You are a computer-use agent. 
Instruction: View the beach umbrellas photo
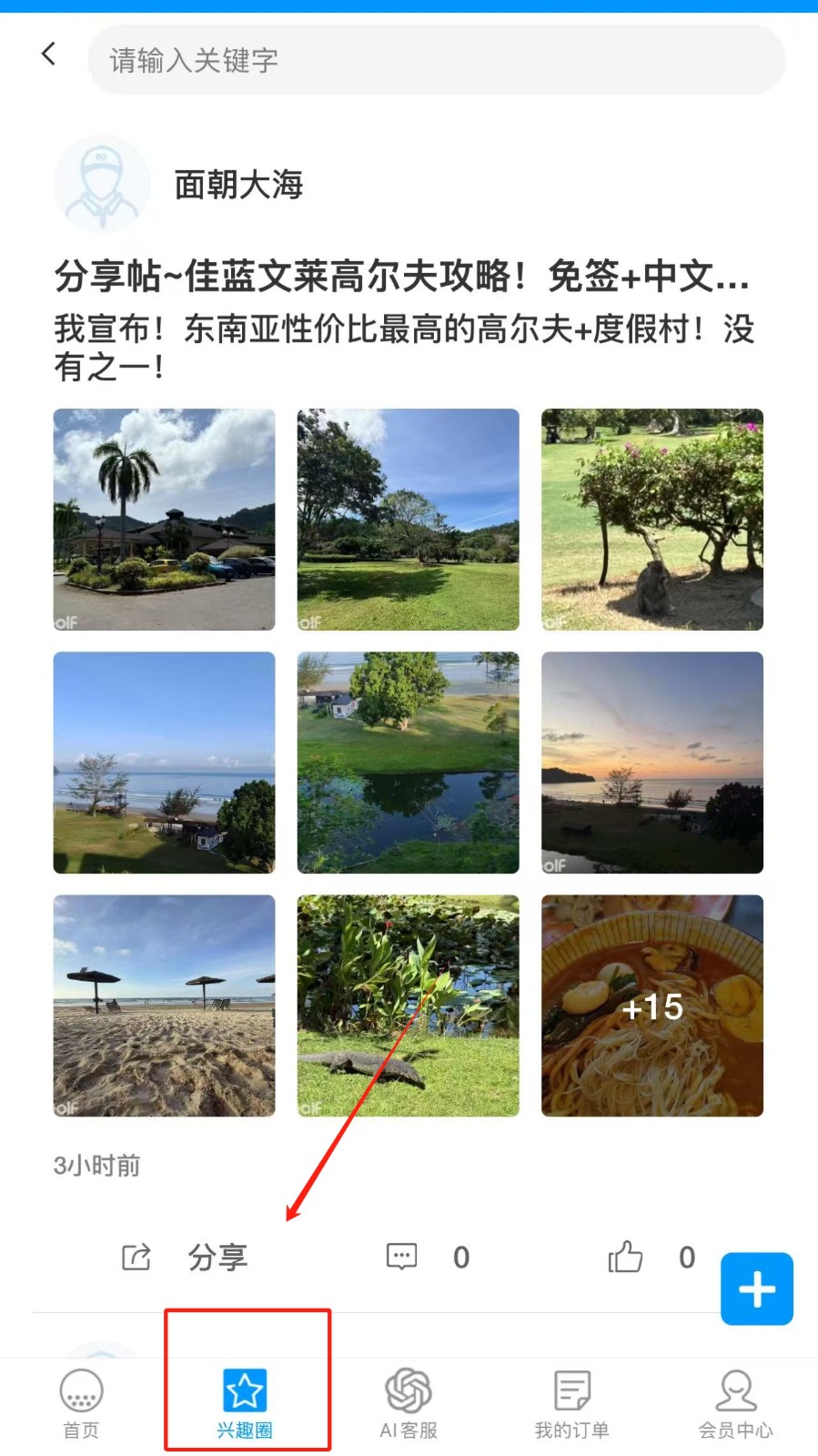164,1006
